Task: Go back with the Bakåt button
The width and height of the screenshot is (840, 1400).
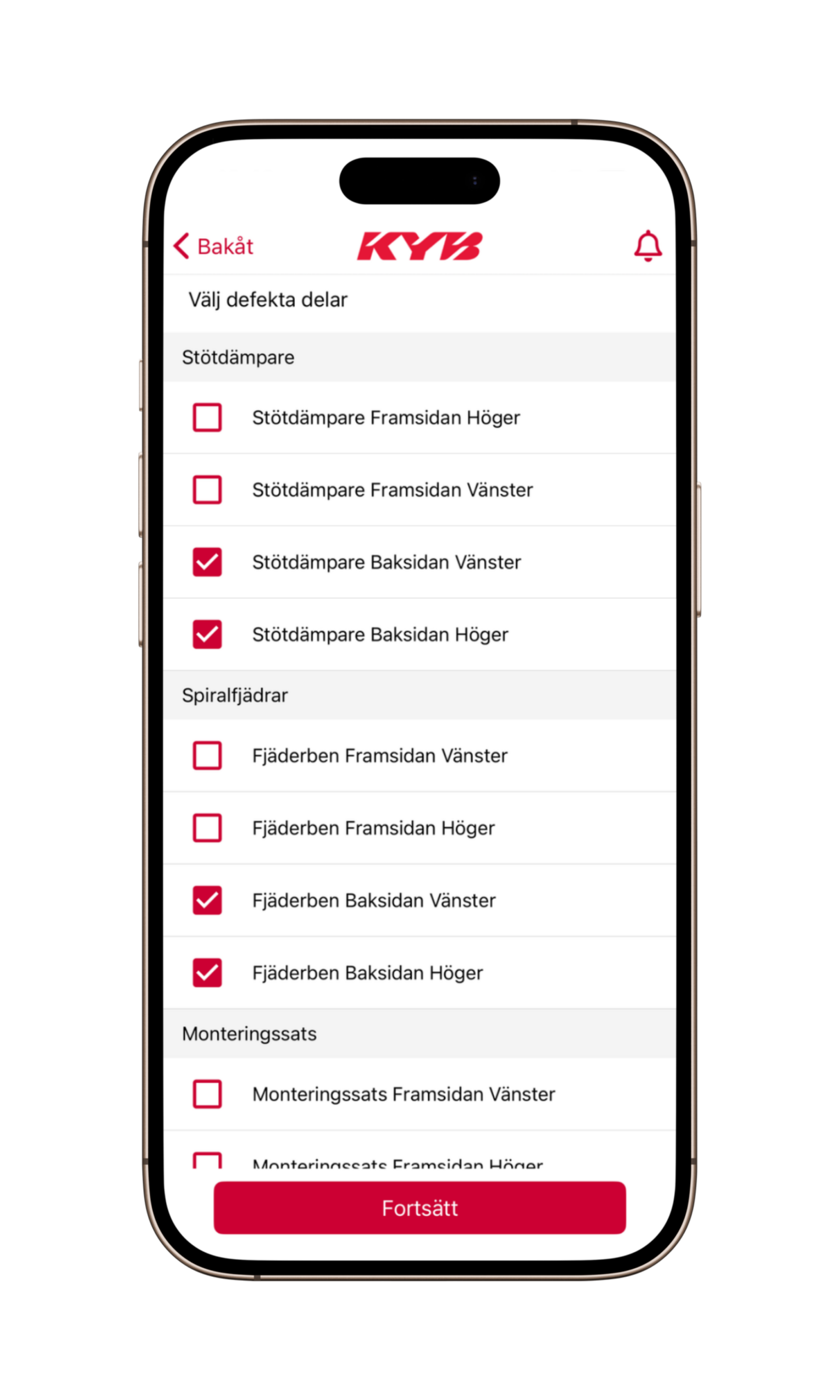Action: (x=214, y=247)
